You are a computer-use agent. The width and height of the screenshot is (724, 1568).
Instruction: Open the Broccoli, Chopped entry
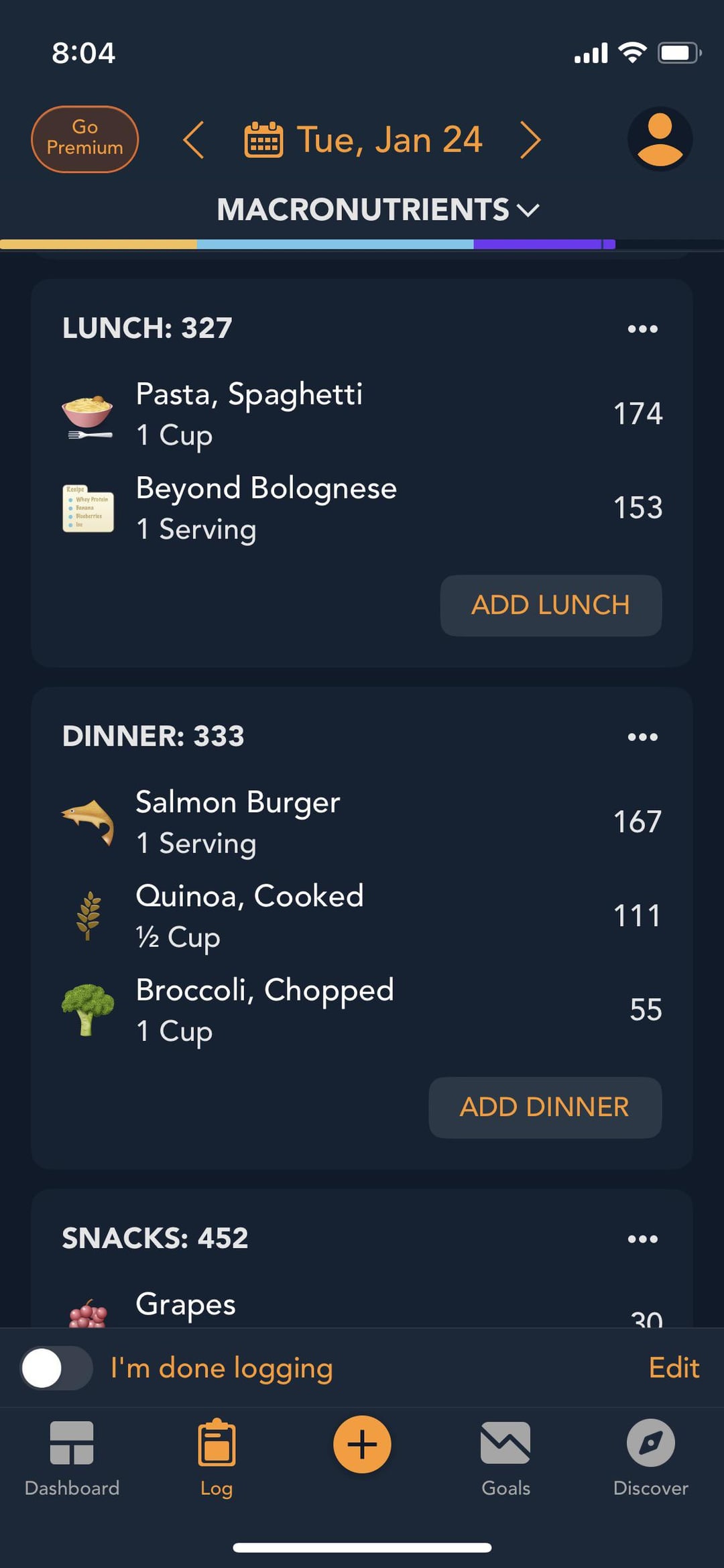pyautogui.click(x=362, y=1010)
